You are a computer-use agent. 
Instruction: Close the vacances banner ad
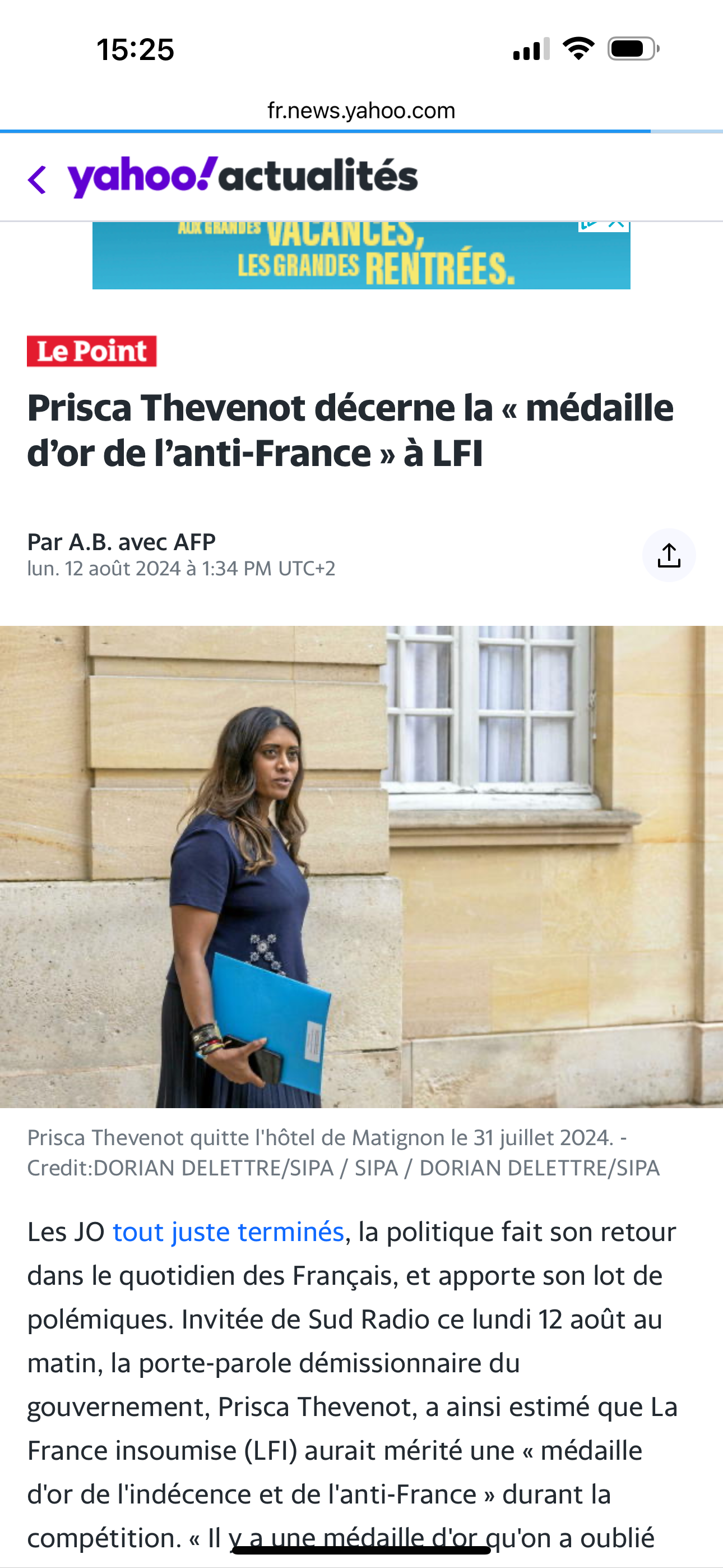pos(617,225)
